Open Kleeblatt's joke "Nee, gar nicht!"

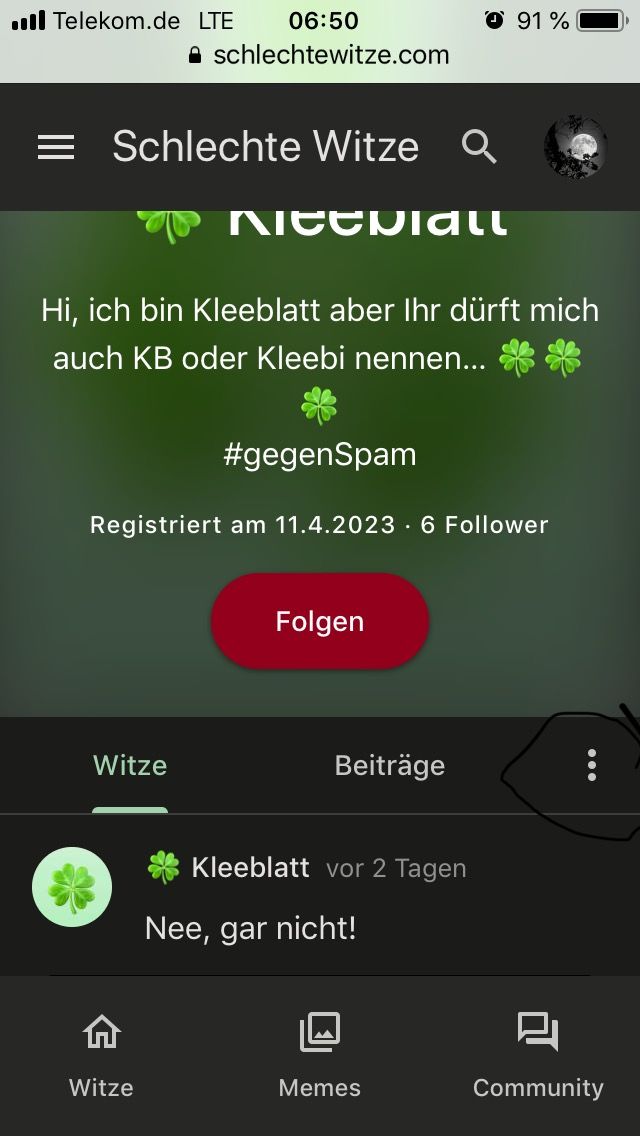click(251, 929)
